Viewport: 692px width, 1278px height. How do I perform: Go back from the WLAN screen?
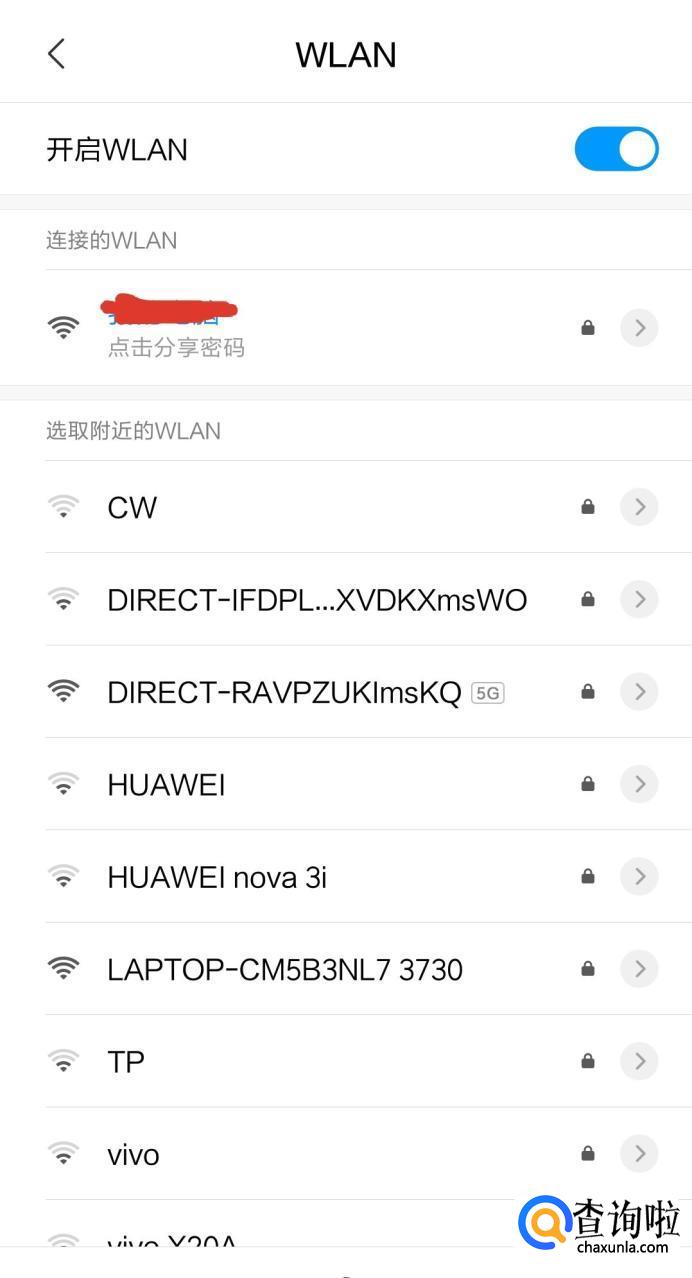[x=57, y=54]
